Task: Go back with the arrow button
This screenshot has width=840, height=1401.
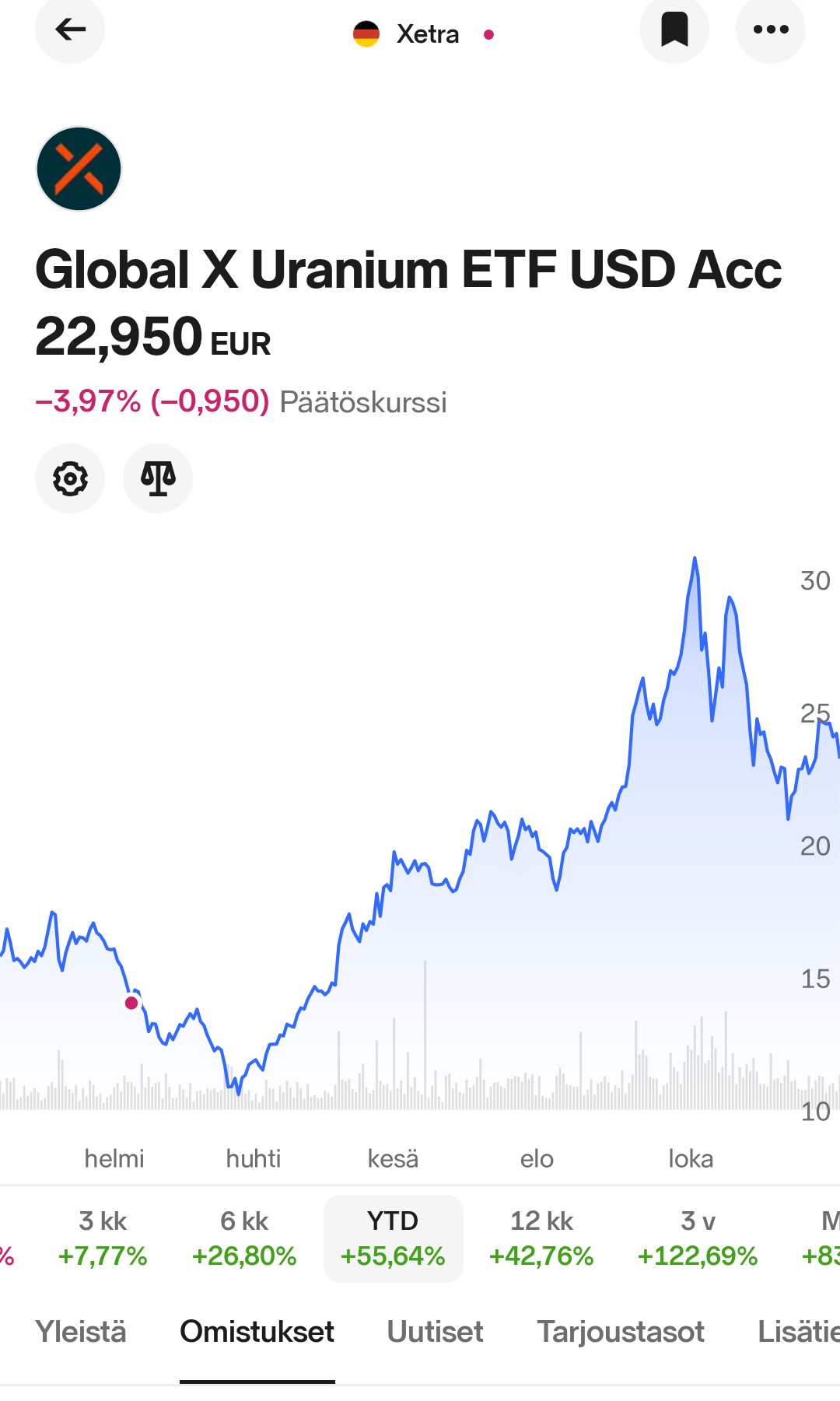Action: point(70,30)
